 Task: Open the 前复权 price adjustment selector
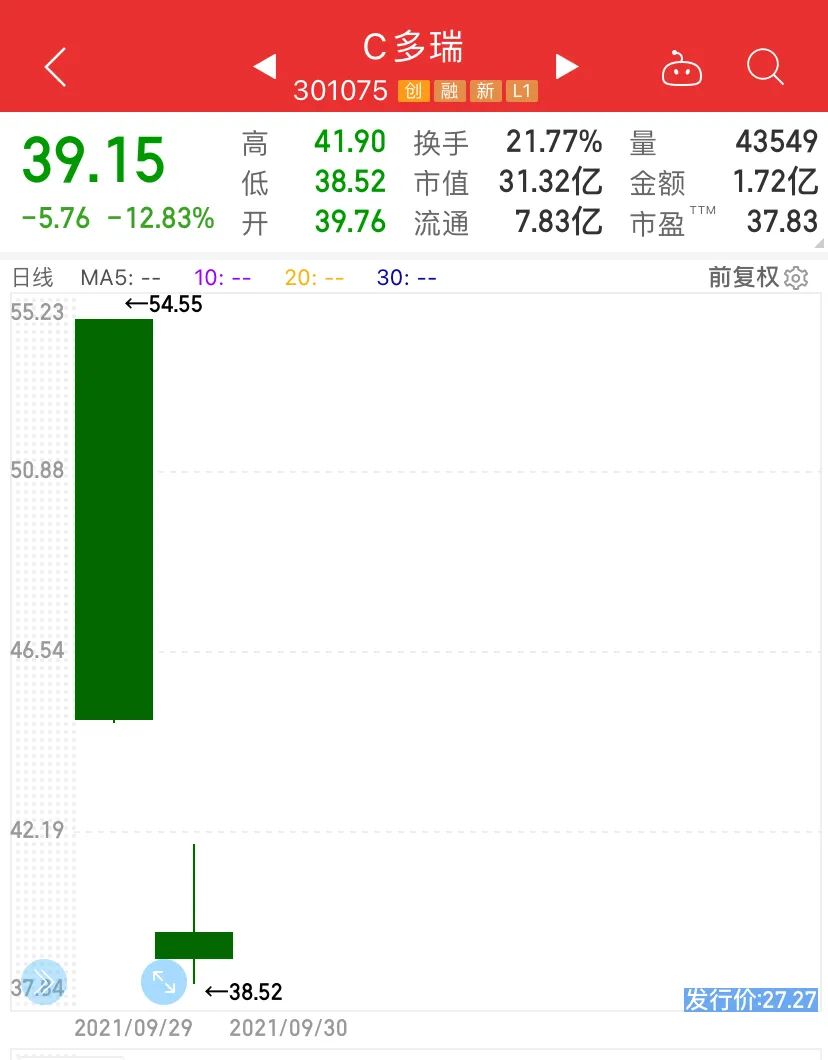coord(744,278)
